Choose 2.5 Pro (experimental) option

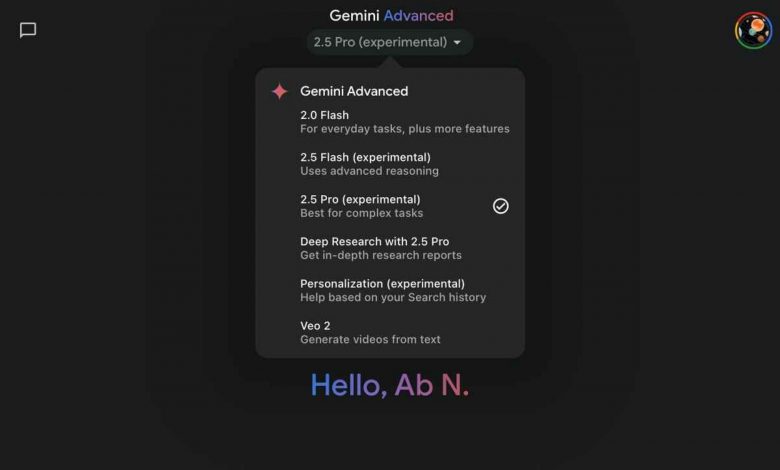[390, 206]
